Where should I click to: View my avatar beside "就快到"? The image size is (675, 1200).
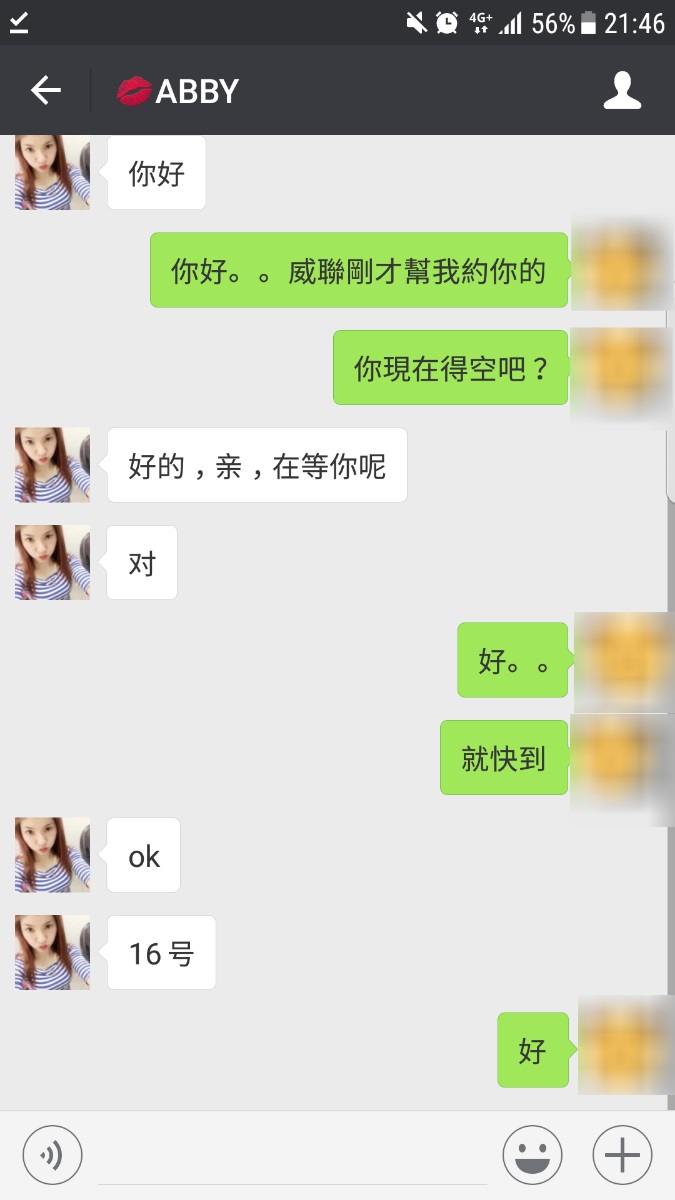coord(621,758)
